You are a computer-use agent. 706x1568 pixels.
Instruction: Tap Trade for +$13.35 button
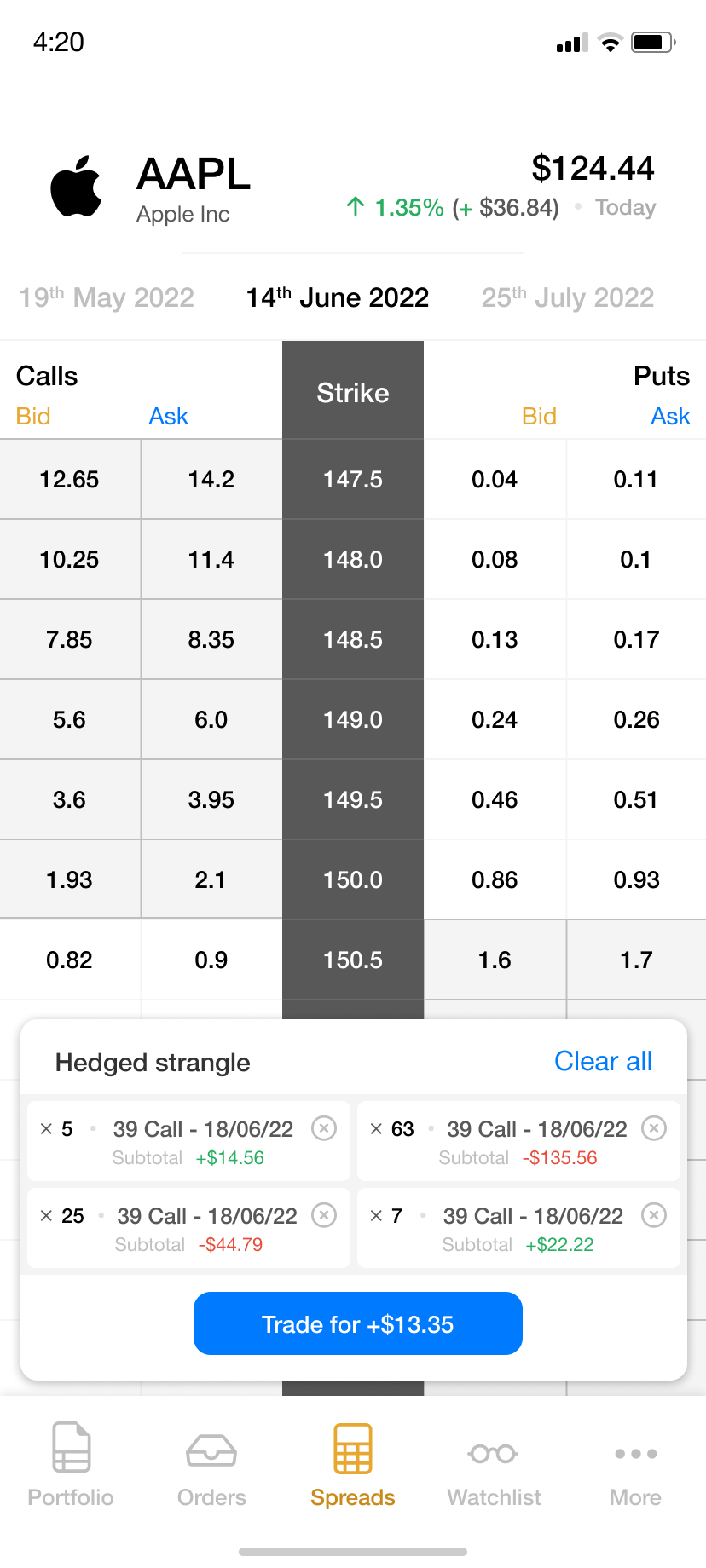pos(358,1323)
